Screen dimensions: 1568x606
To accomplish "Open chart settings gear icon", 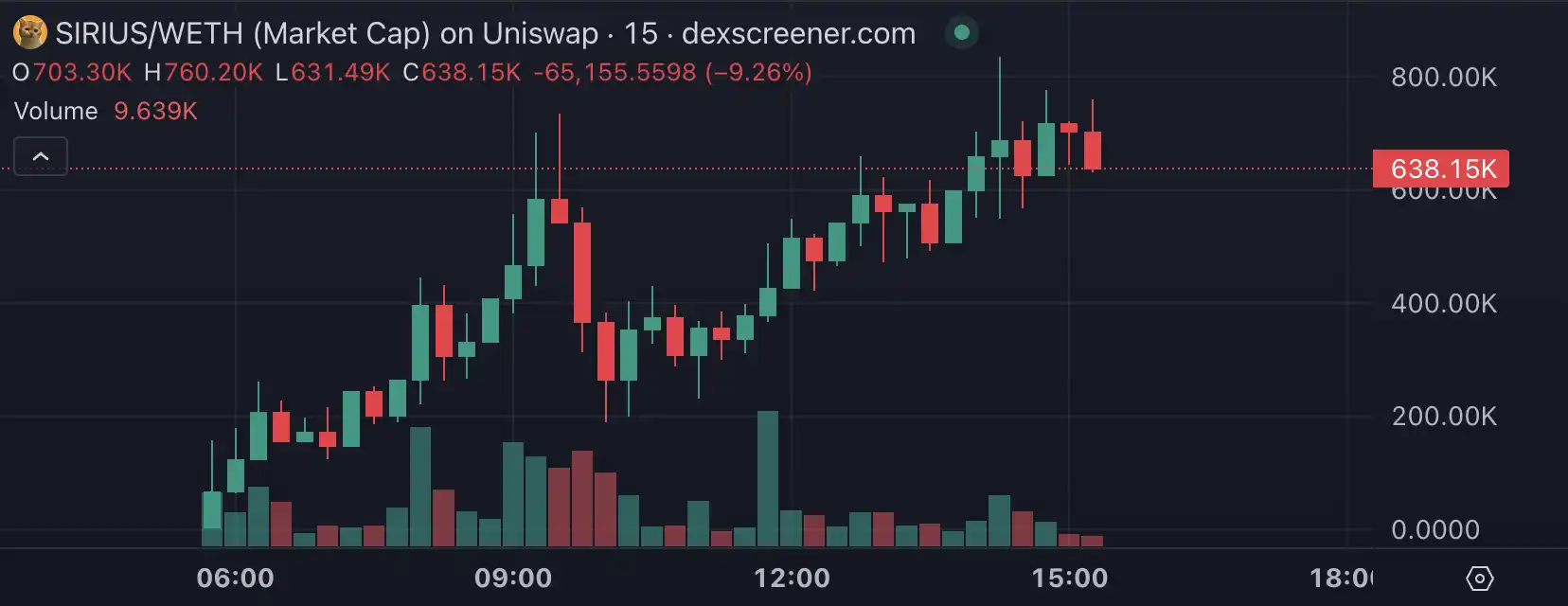I will click(x=1479, y=578).
